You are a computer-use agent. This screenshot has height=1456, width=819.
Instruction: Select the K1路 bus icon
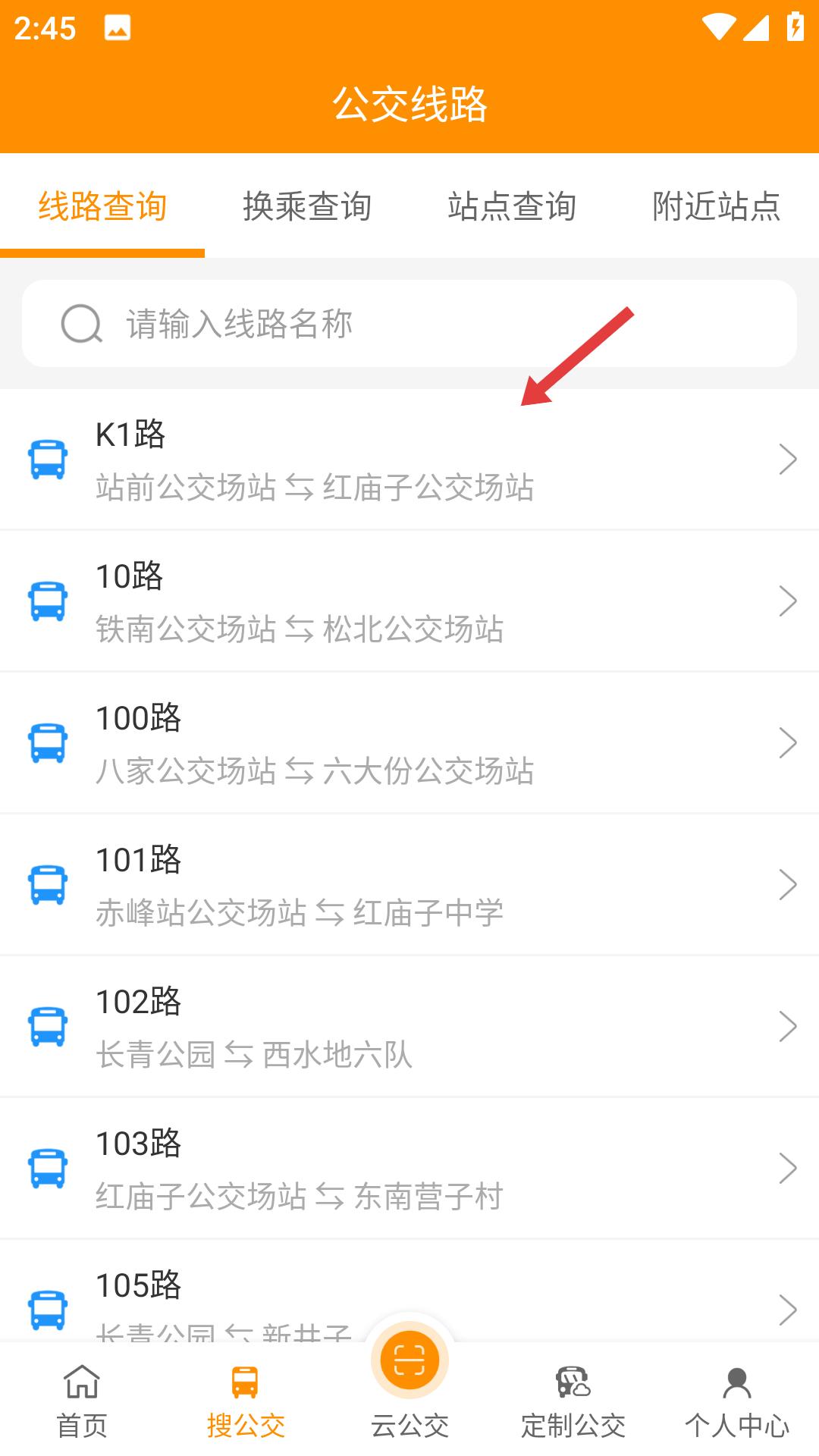pyautogui.click(x=48, y=457)
